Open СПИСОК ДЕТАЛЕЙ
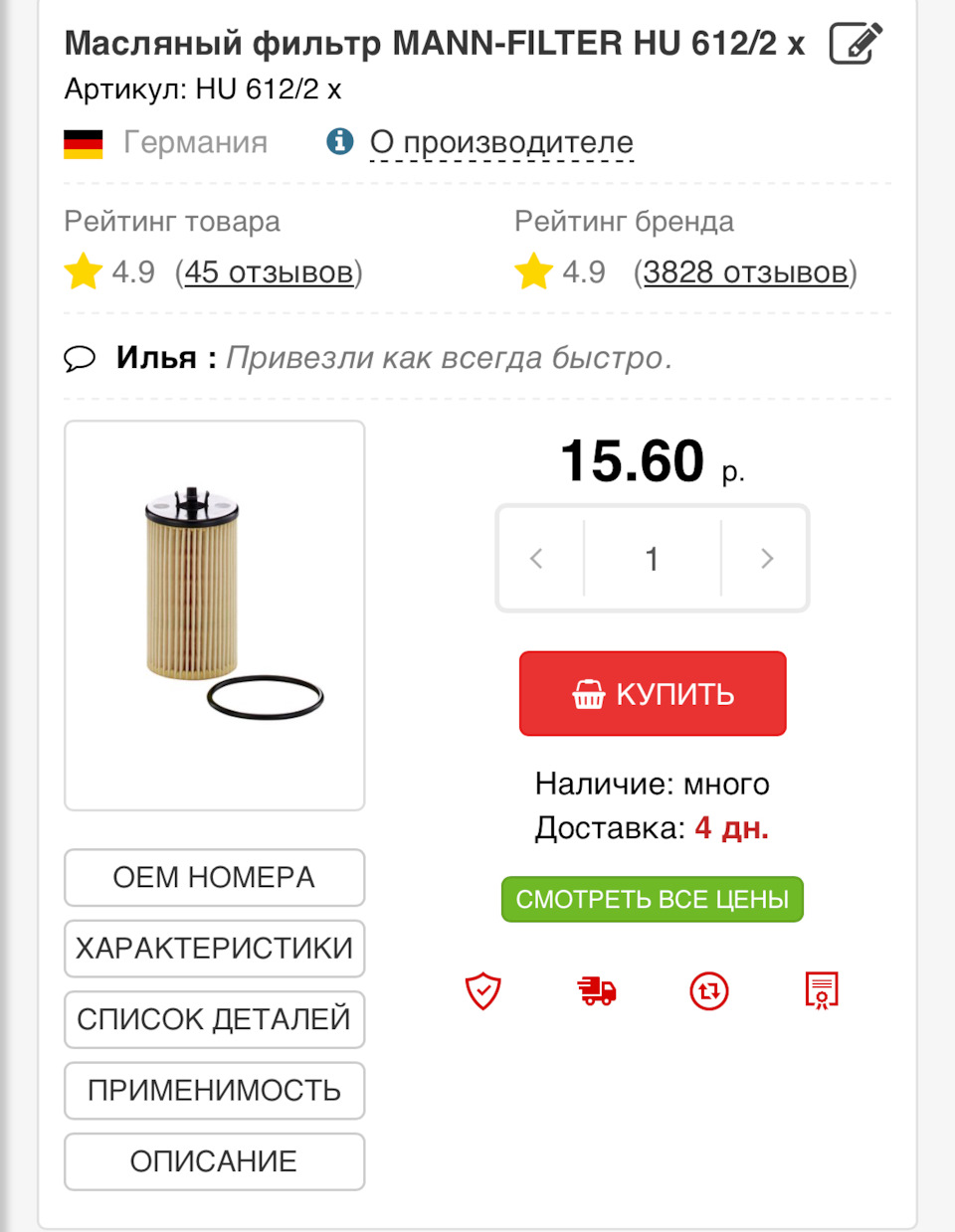Viewport: 955px width, 1232px height. click(x=214, y=1019)
